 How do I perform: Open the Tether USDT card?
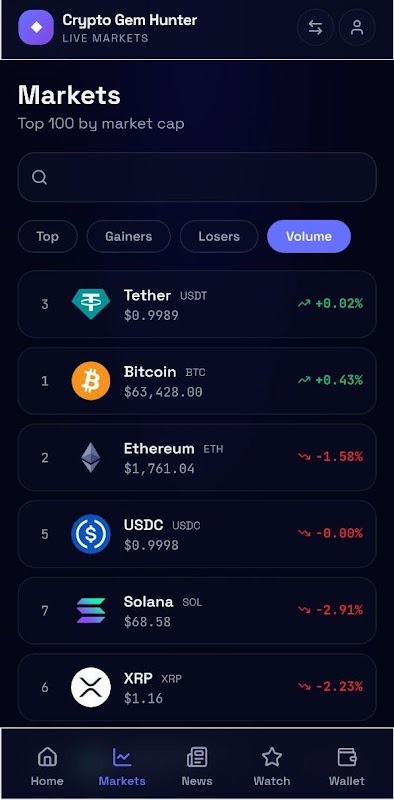click(x=197, y=304)
